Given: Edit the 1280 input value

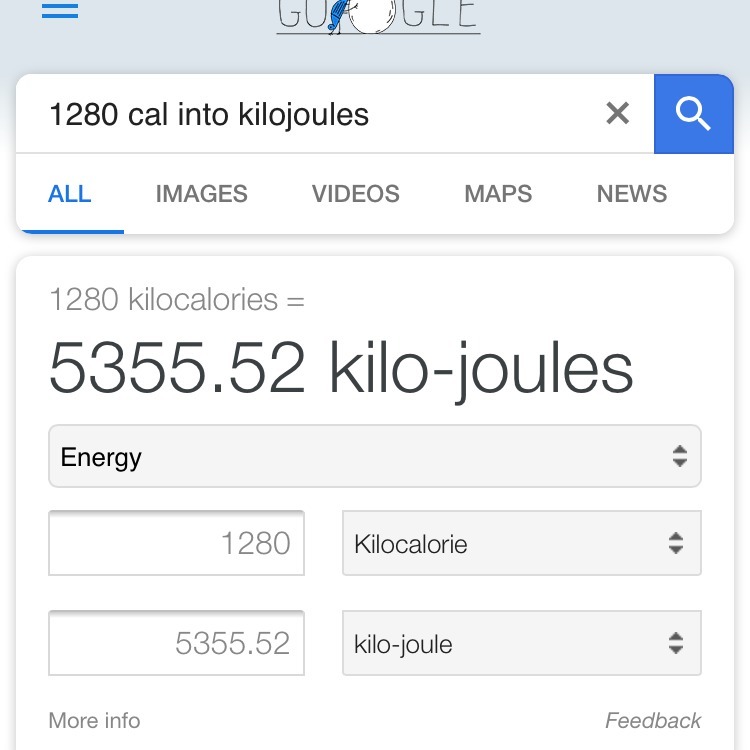Looking at the screenshot, I should 177,543.
